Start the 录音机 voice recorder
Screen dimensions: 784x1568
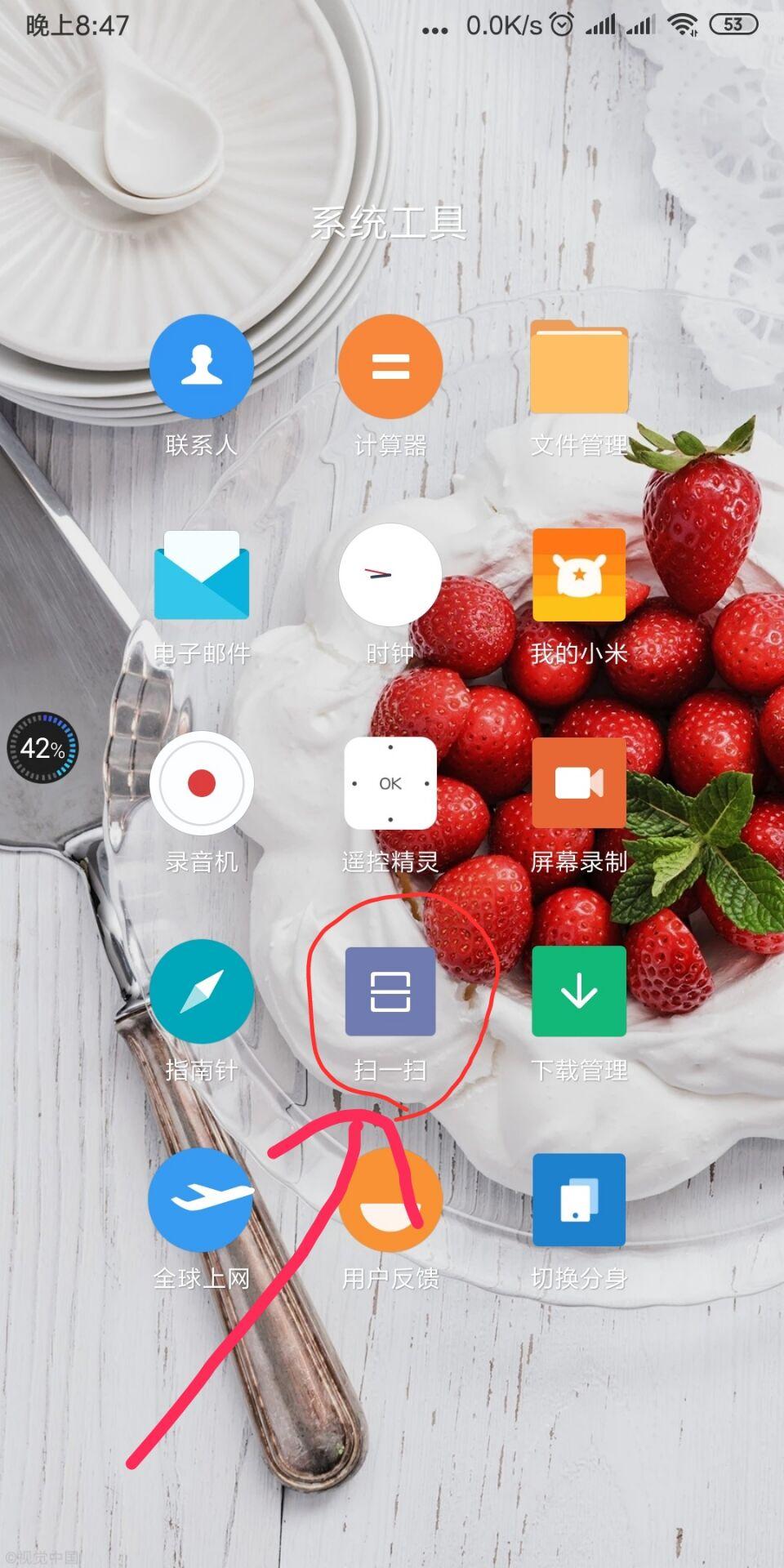pos(201,783)
